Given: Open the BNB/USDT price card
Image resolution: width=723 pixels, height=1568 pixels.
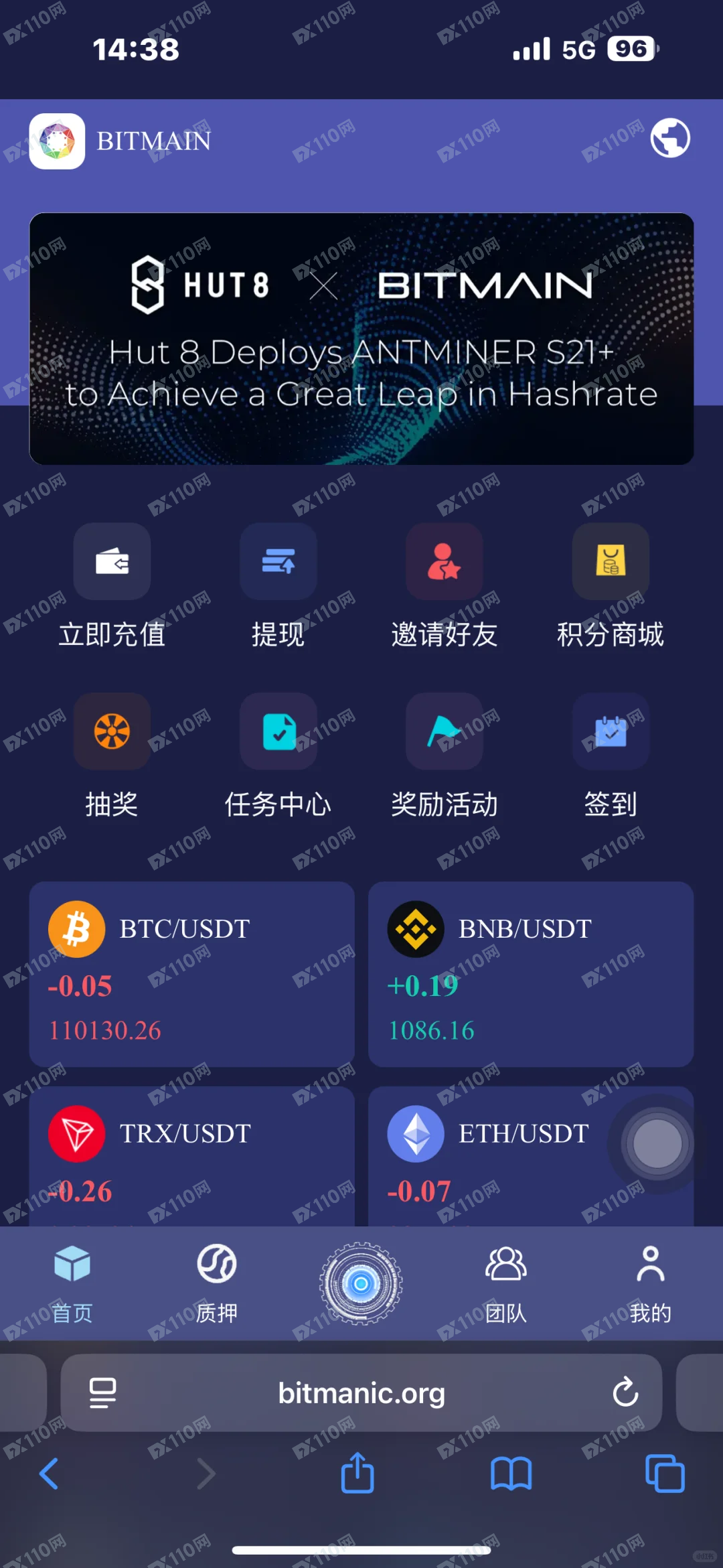Looking at the screenshot, I should pos(530,974).
